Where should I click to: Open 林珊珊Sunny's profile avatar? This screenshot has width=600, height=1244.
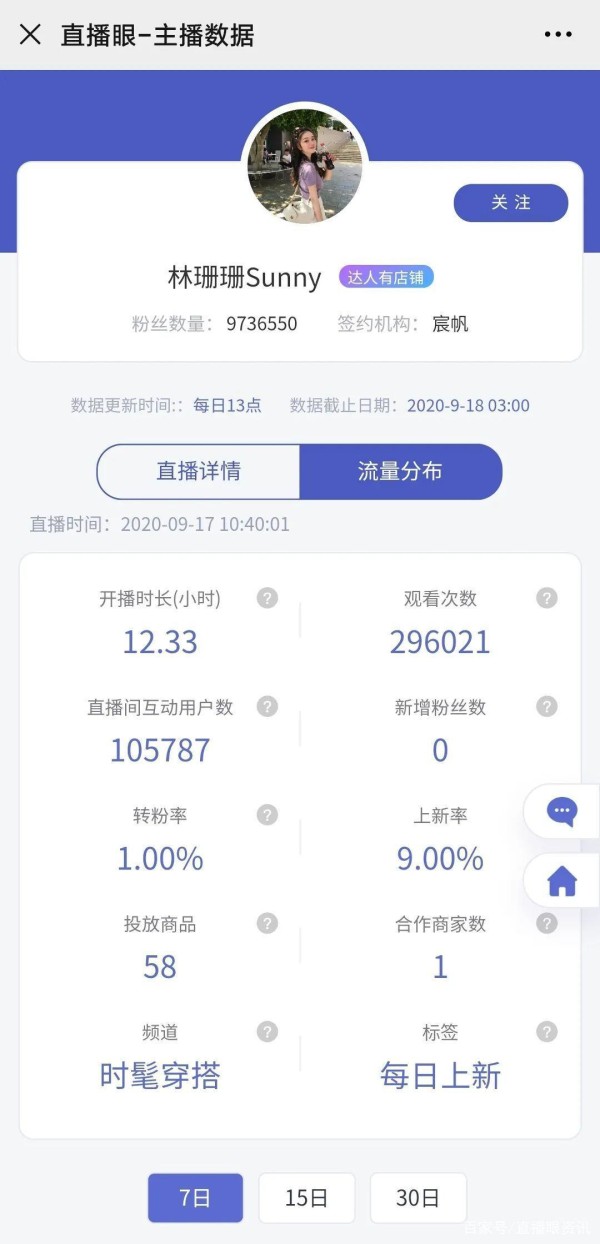(304, 166)
